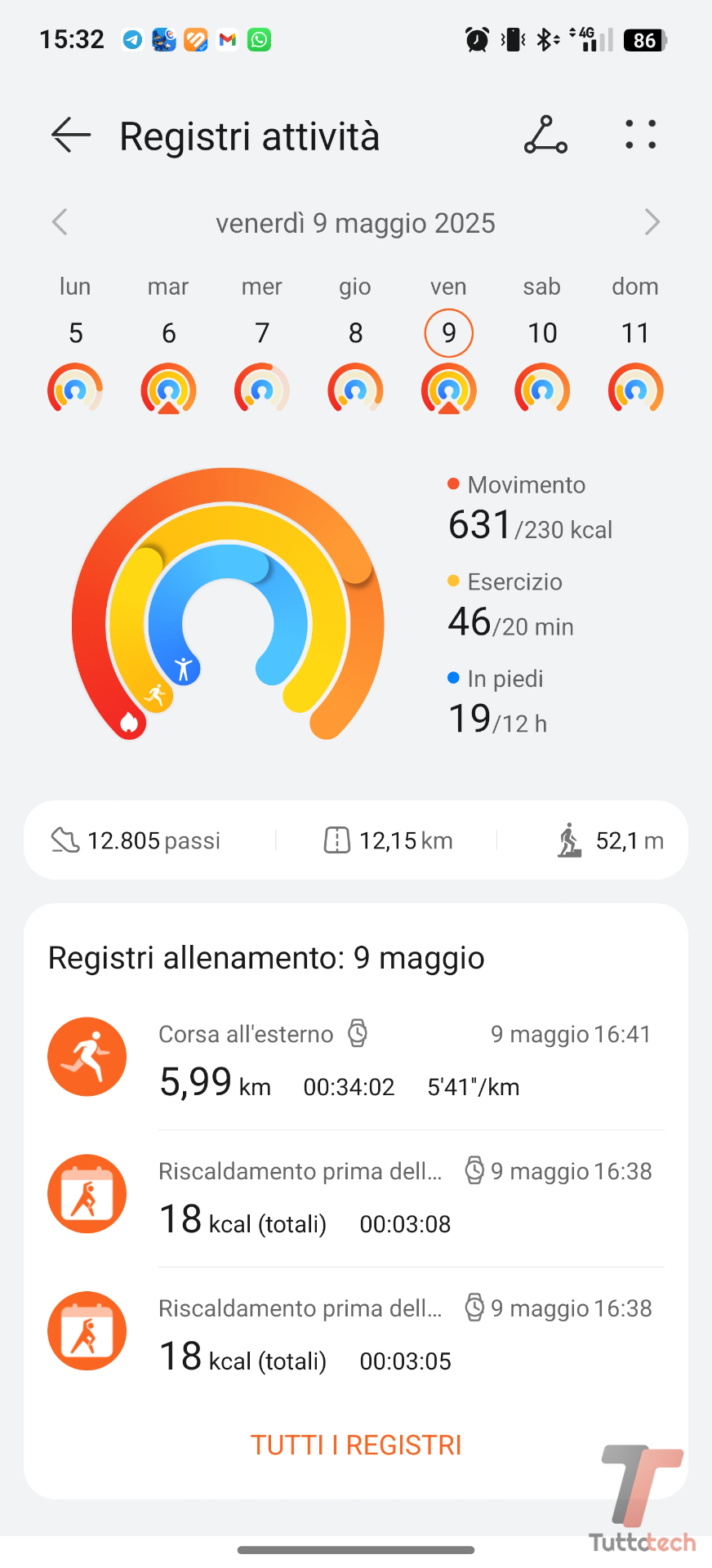Open the route share icon
The image size is (712, 1568).
coord(545,135)
